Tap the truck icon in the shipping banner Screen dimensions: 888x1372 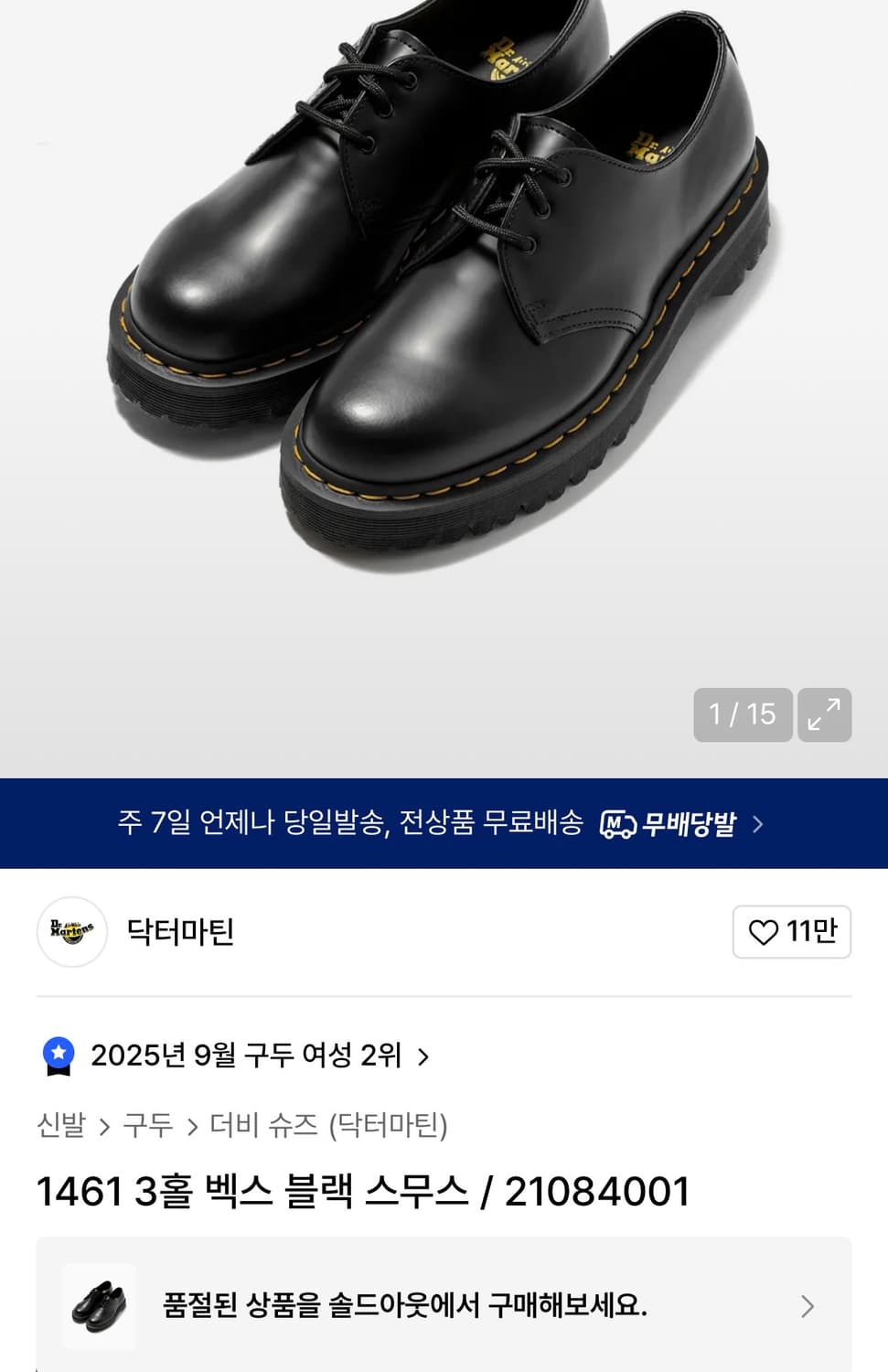[x=618, y=823]
